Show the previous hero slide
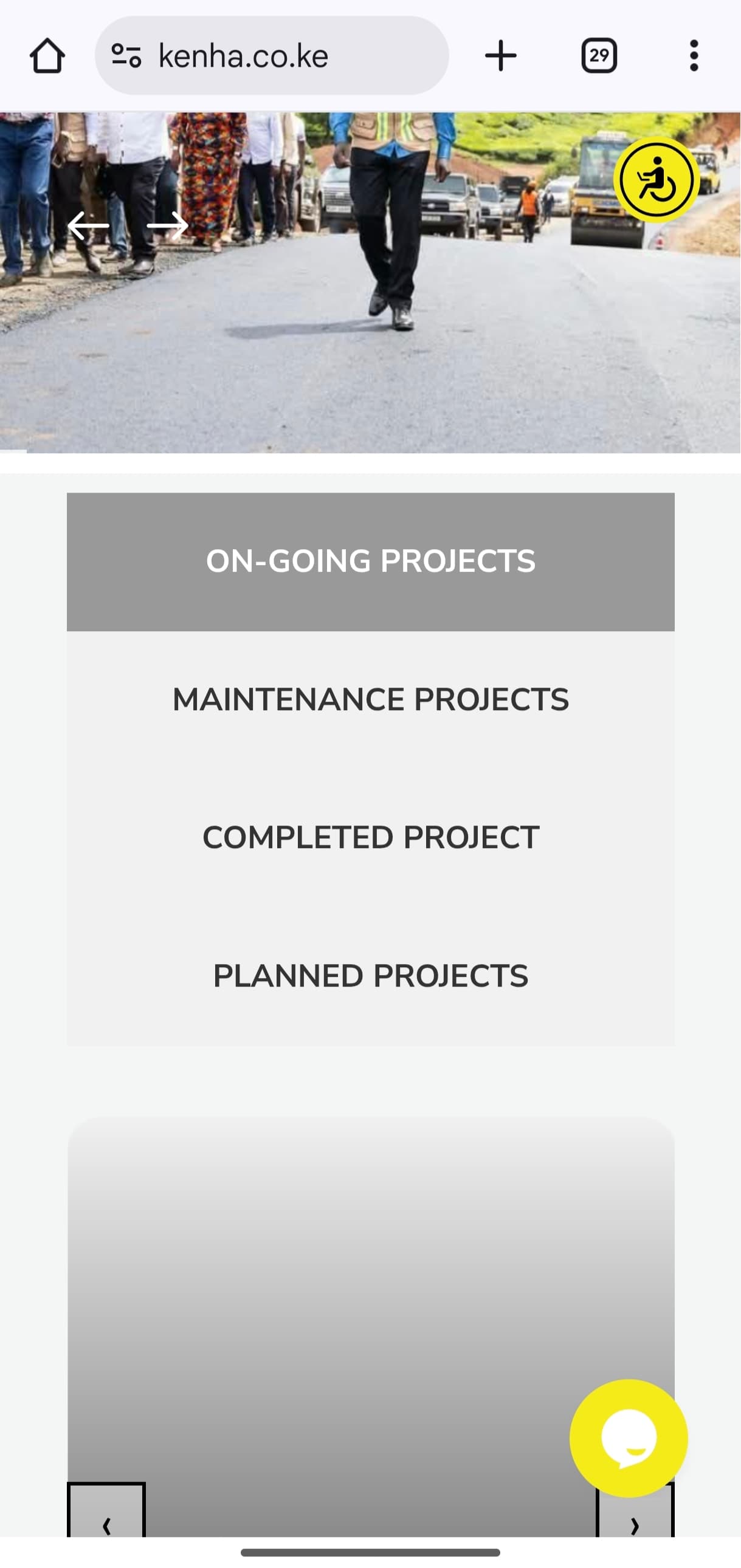The image size is (741, 1568). coord(89,227)
